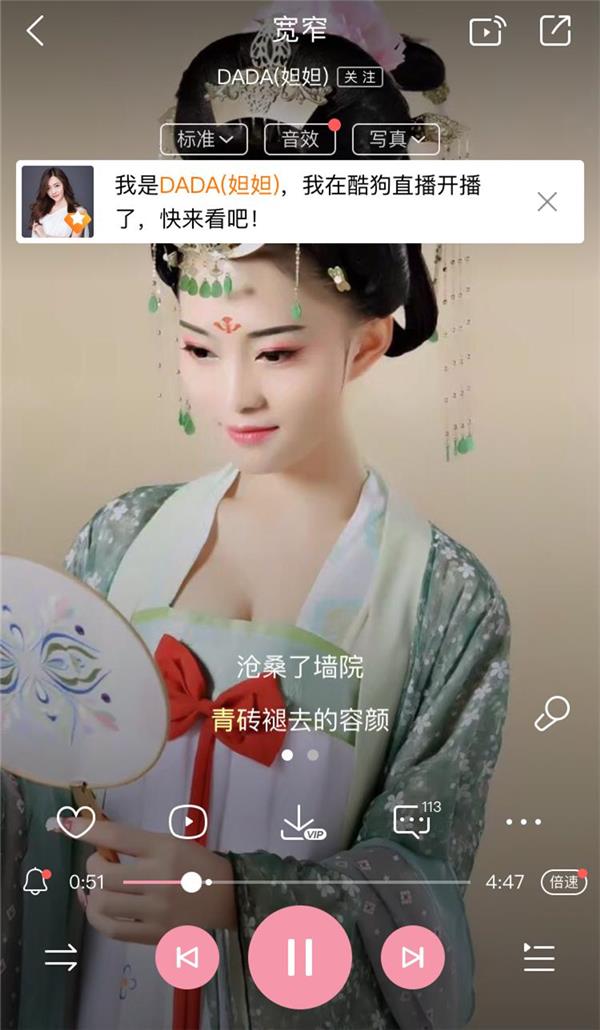Expand the 写真 display mode dropdown
This screenshot has width=600, height=1030.
coord(396,139)
